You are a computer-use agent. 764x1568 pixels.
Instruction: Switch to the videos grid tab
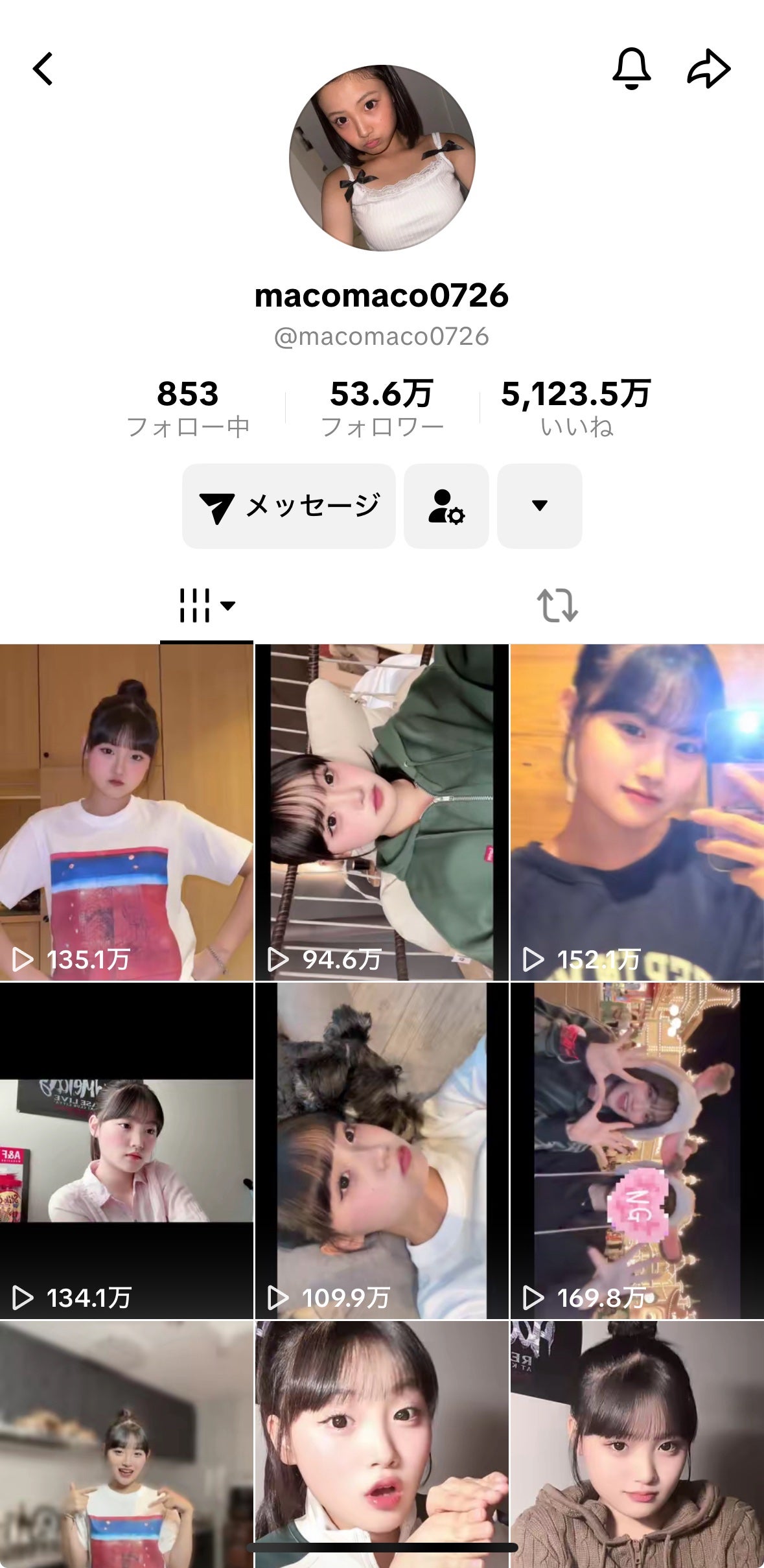click(x=206, y=606)
